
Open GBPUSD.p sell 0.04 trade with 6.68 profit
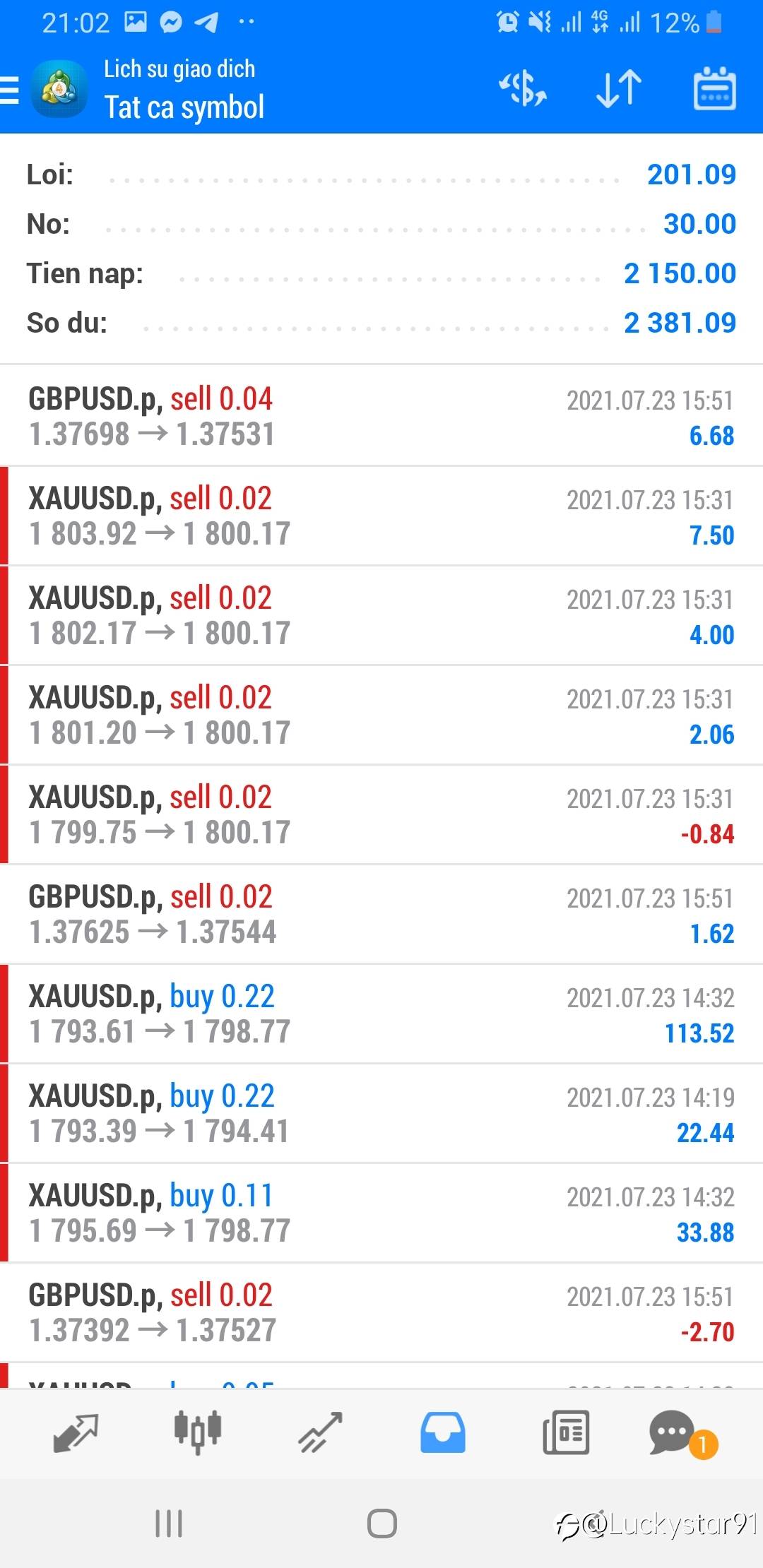coord(381,417)
